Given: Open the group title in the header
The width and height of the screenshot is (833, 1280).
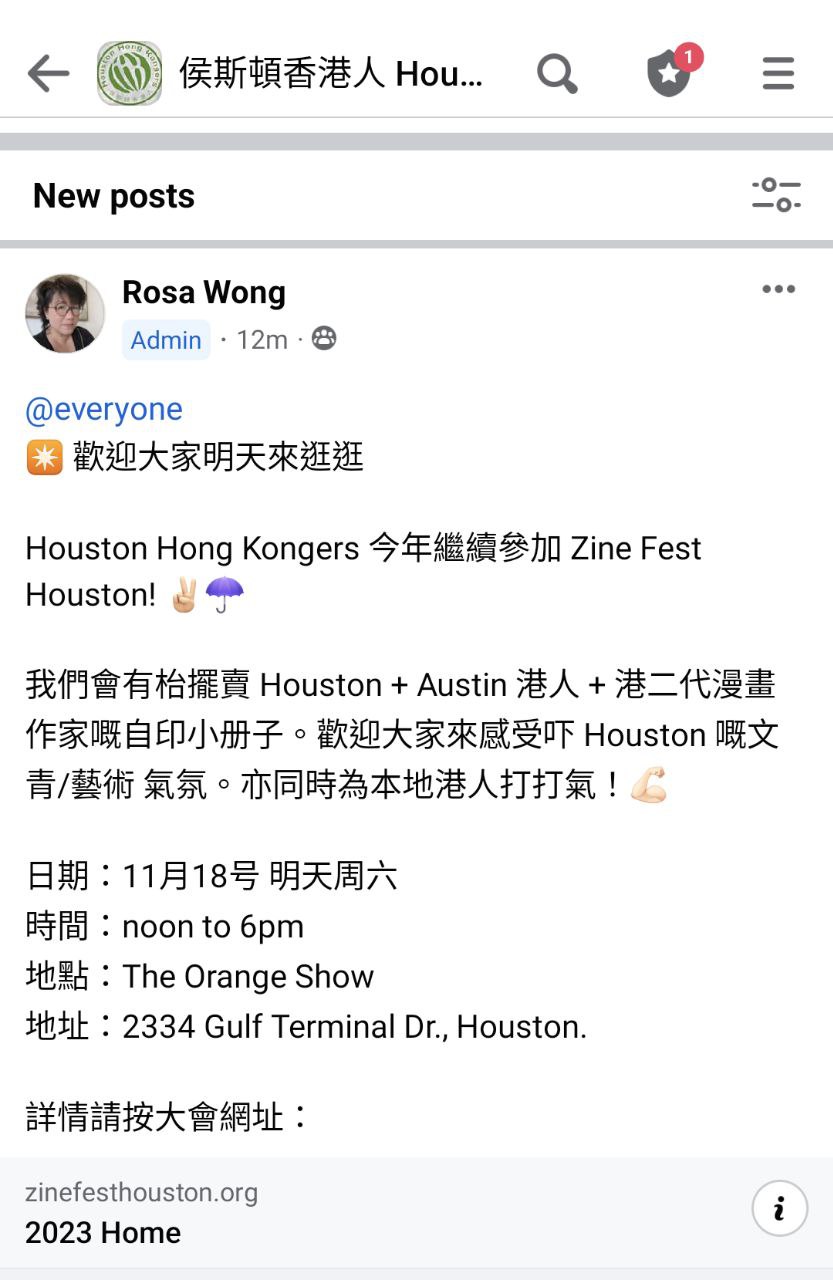Looking at the screenshot, I should [330, 74].
